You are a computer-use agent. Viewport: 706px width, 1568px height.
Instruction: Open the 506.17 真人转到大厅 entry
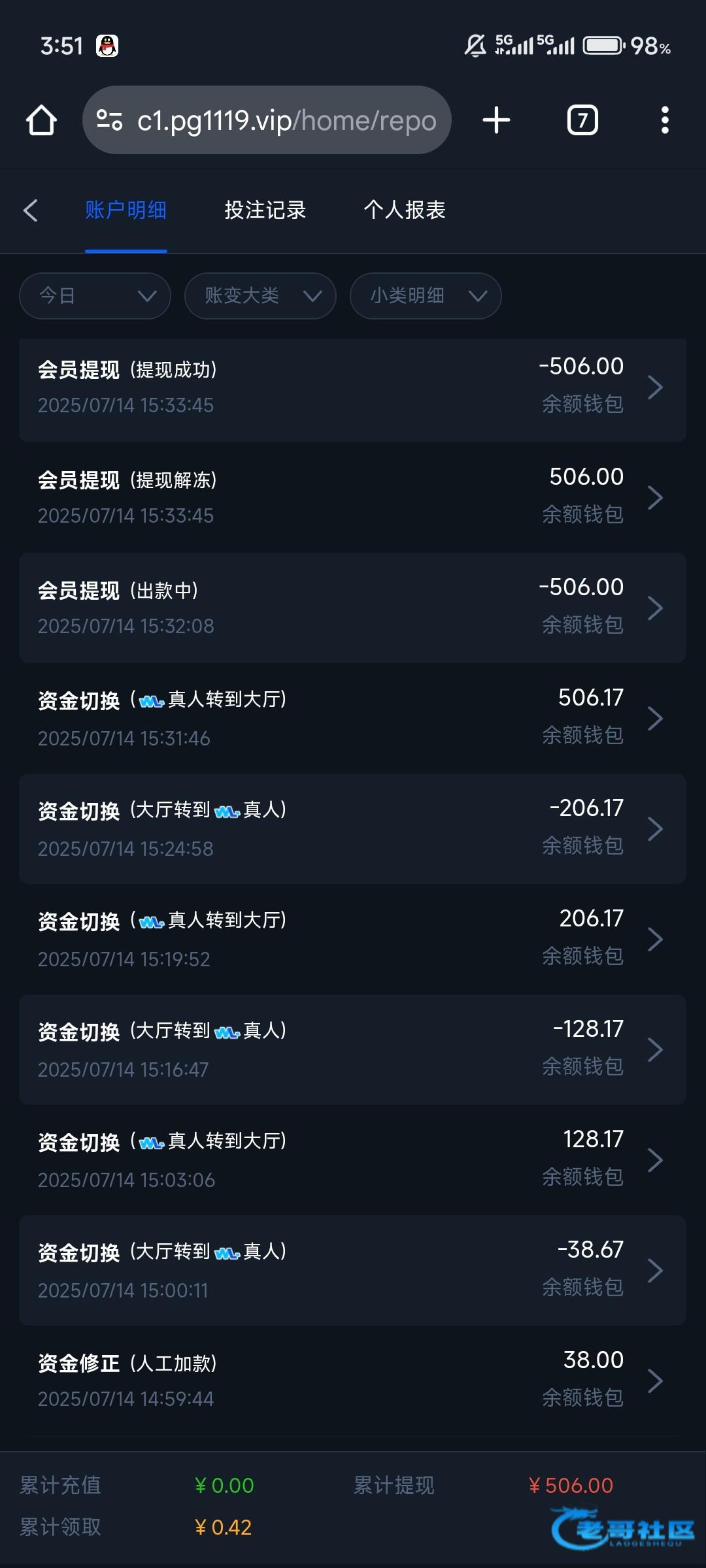pos(352,719)
